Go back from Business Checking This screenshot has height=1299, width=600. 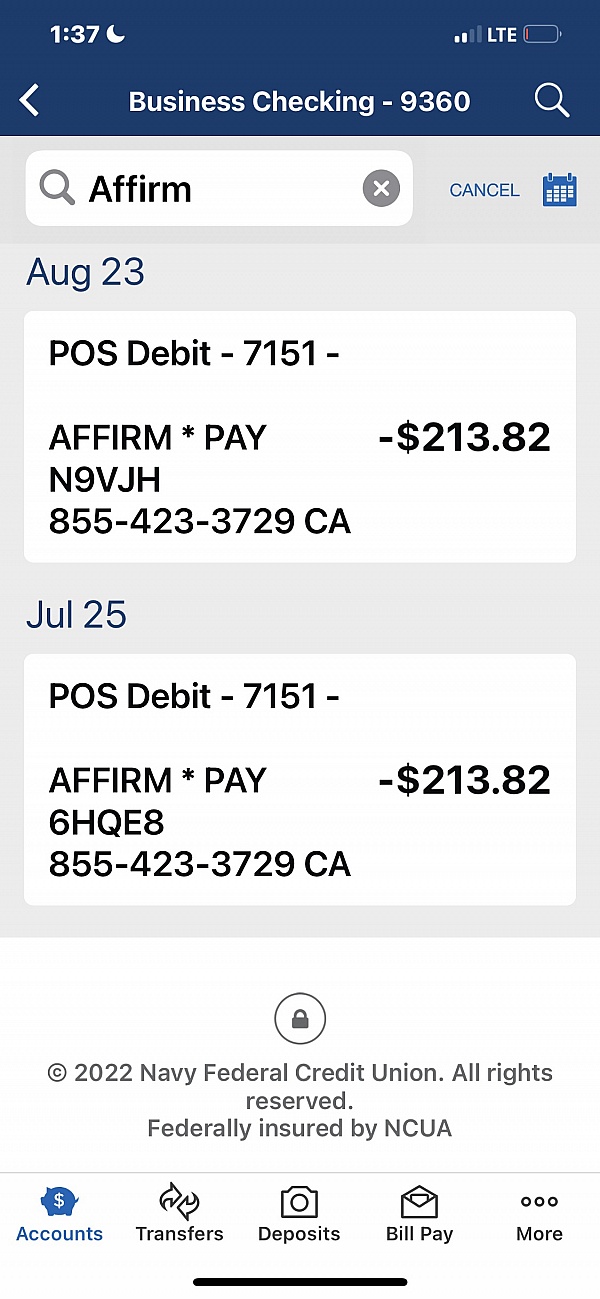pyautogui.click(x=30, y=100)
